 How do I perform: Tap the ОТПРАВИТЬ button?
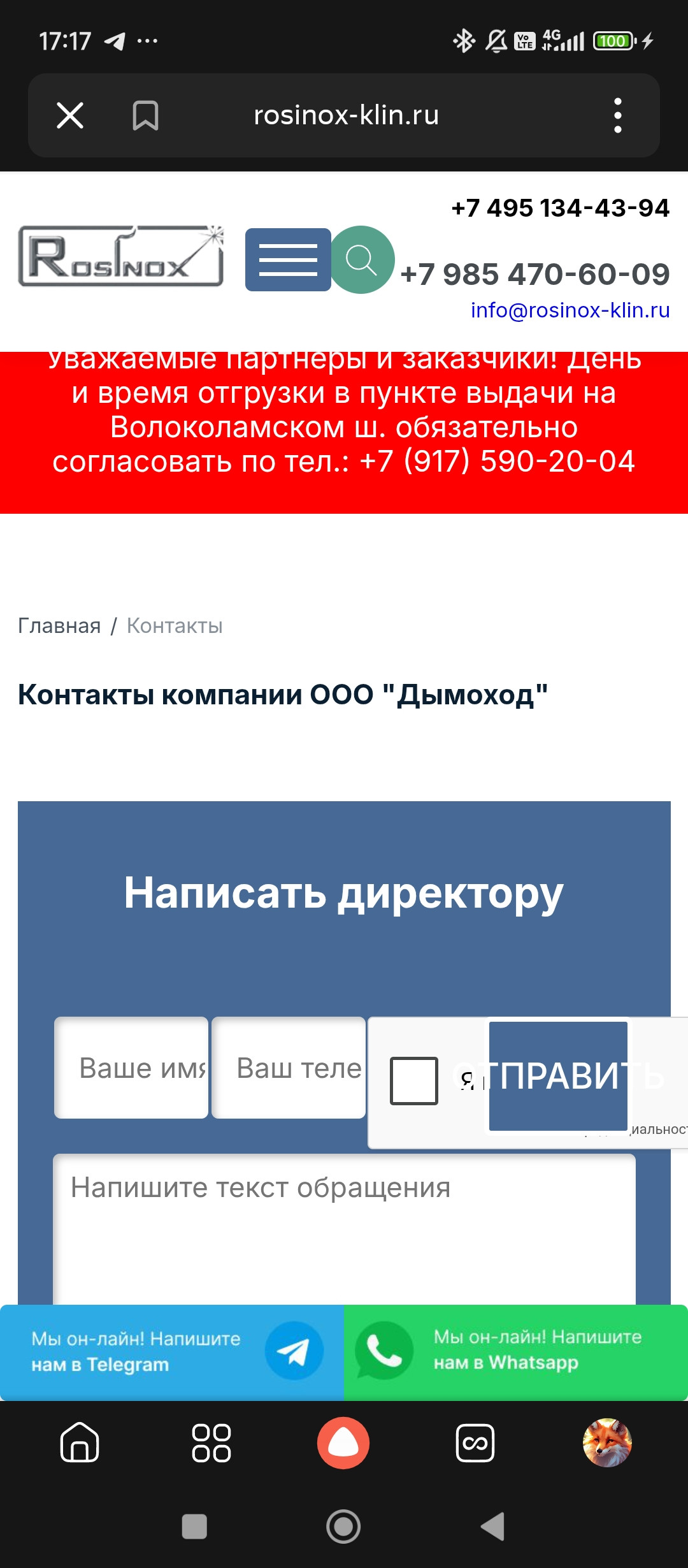[558, 1076]
